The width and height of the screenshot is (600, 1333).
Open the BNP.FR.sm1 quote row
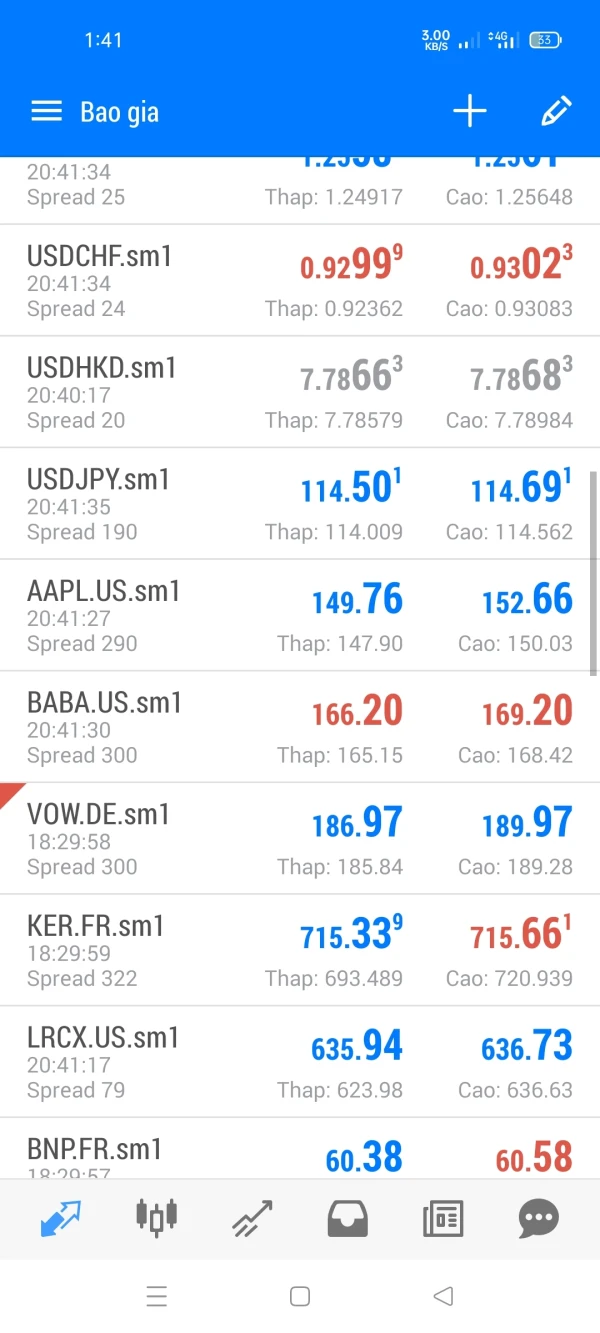pos(300,1153)
